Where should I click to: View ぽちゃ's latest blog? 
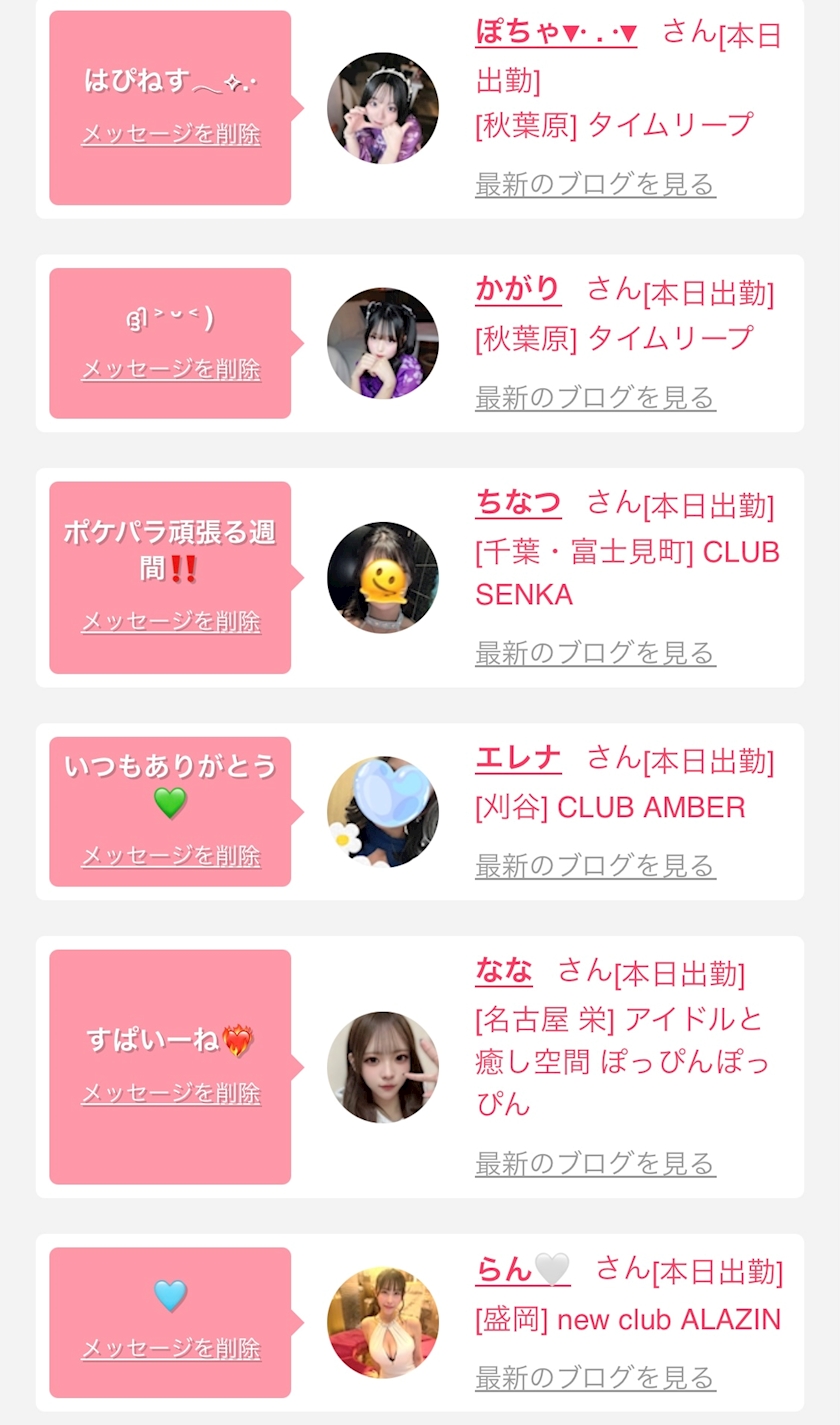click(x=595, y=184)
